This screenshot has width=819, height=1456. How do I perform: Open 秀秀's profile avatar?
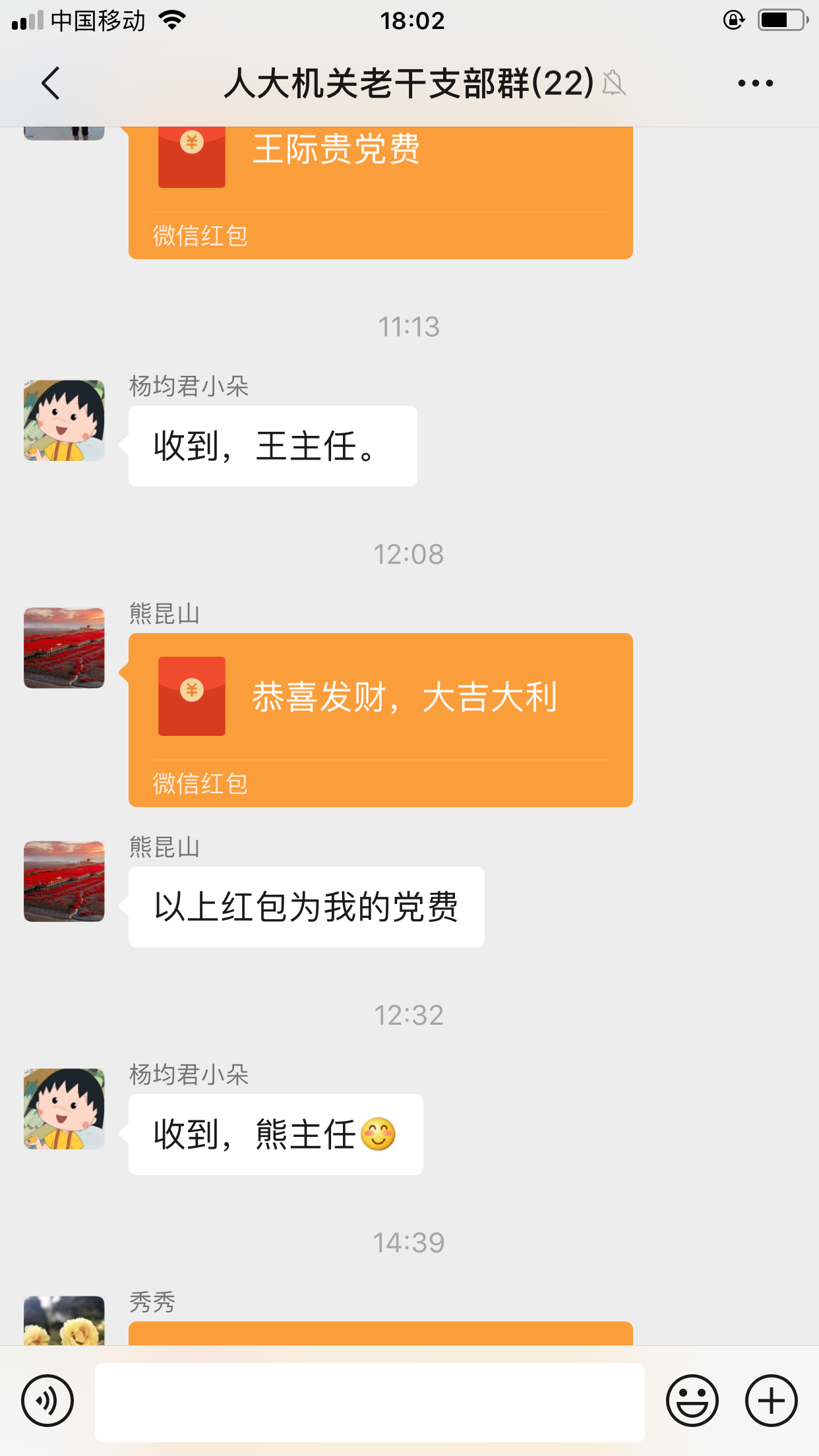tap(64, 1321)
